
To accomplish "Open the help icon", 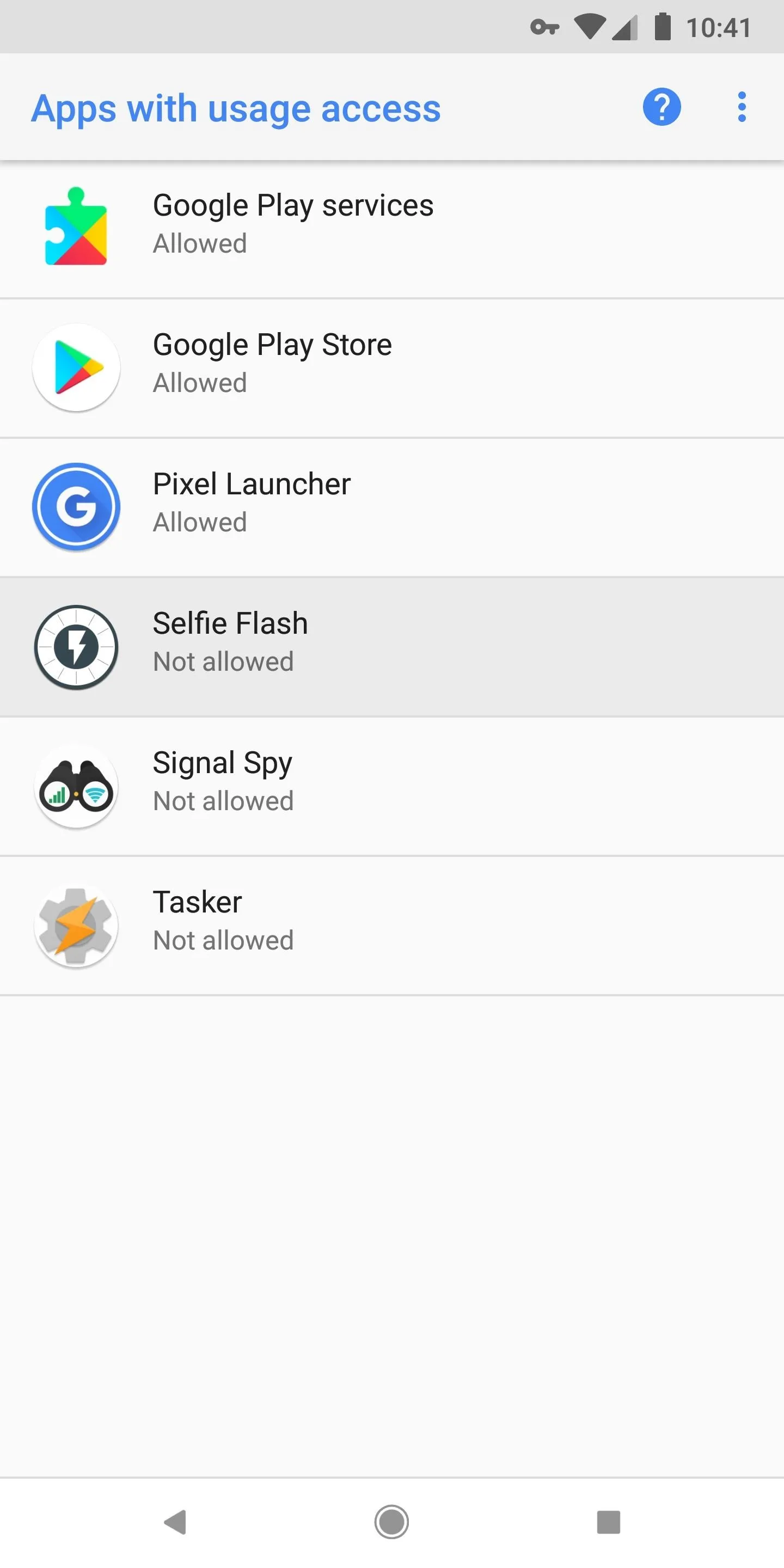I will tap(661, 107).
